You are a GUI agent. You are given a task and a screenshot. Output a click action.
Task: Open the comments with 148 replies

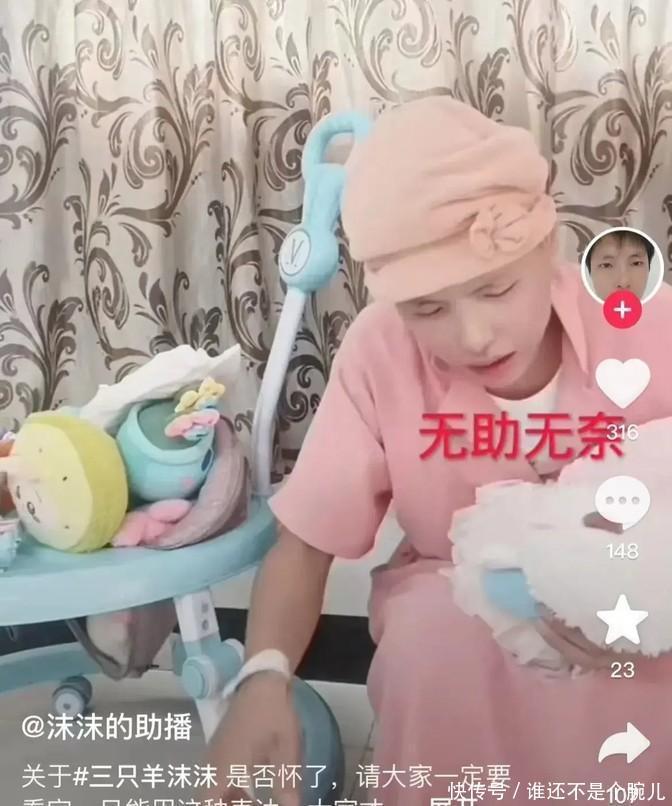pyautogui.click(x=622, y=502)
